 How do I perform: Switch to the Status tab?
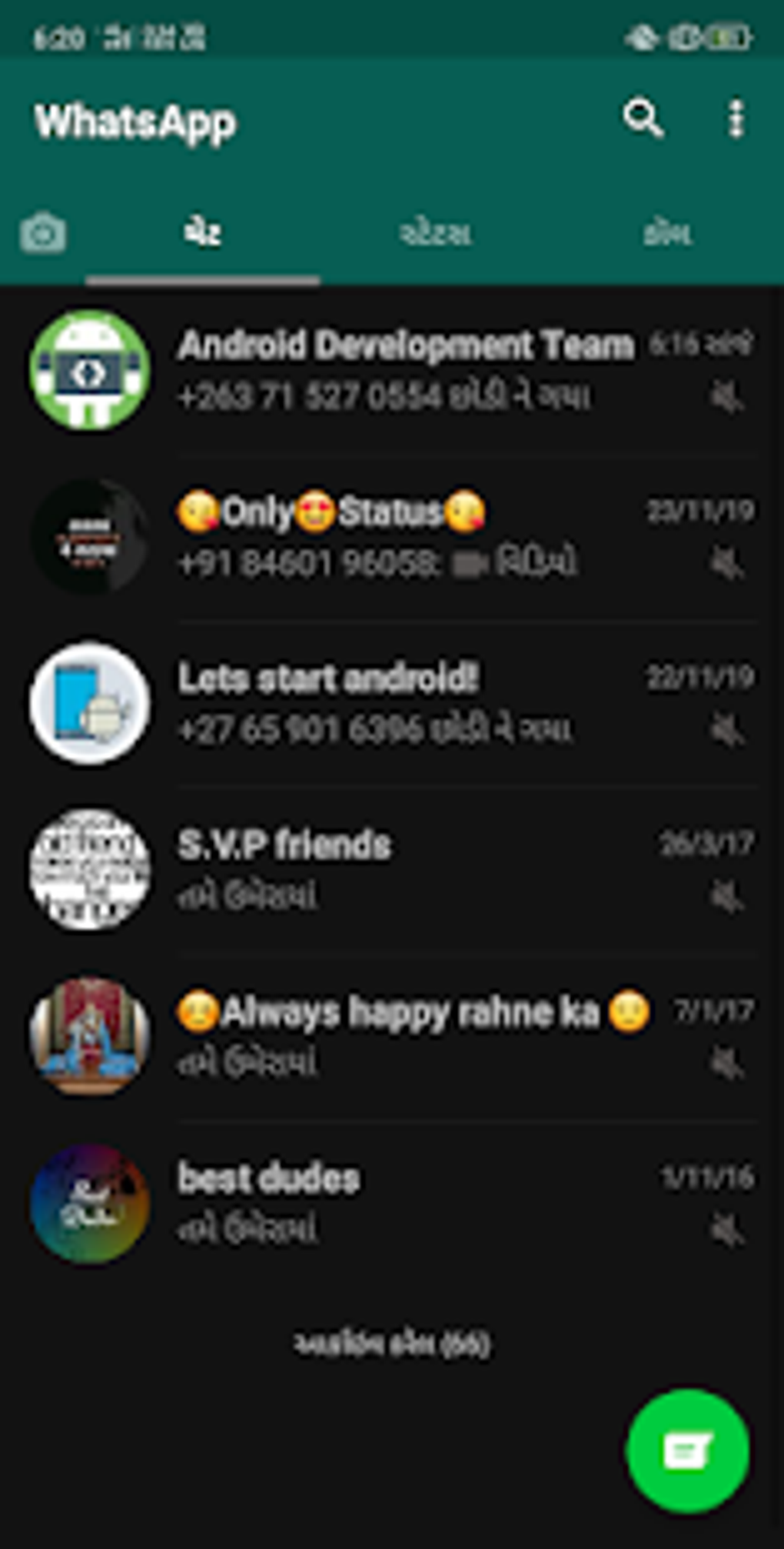click(435, 233)
